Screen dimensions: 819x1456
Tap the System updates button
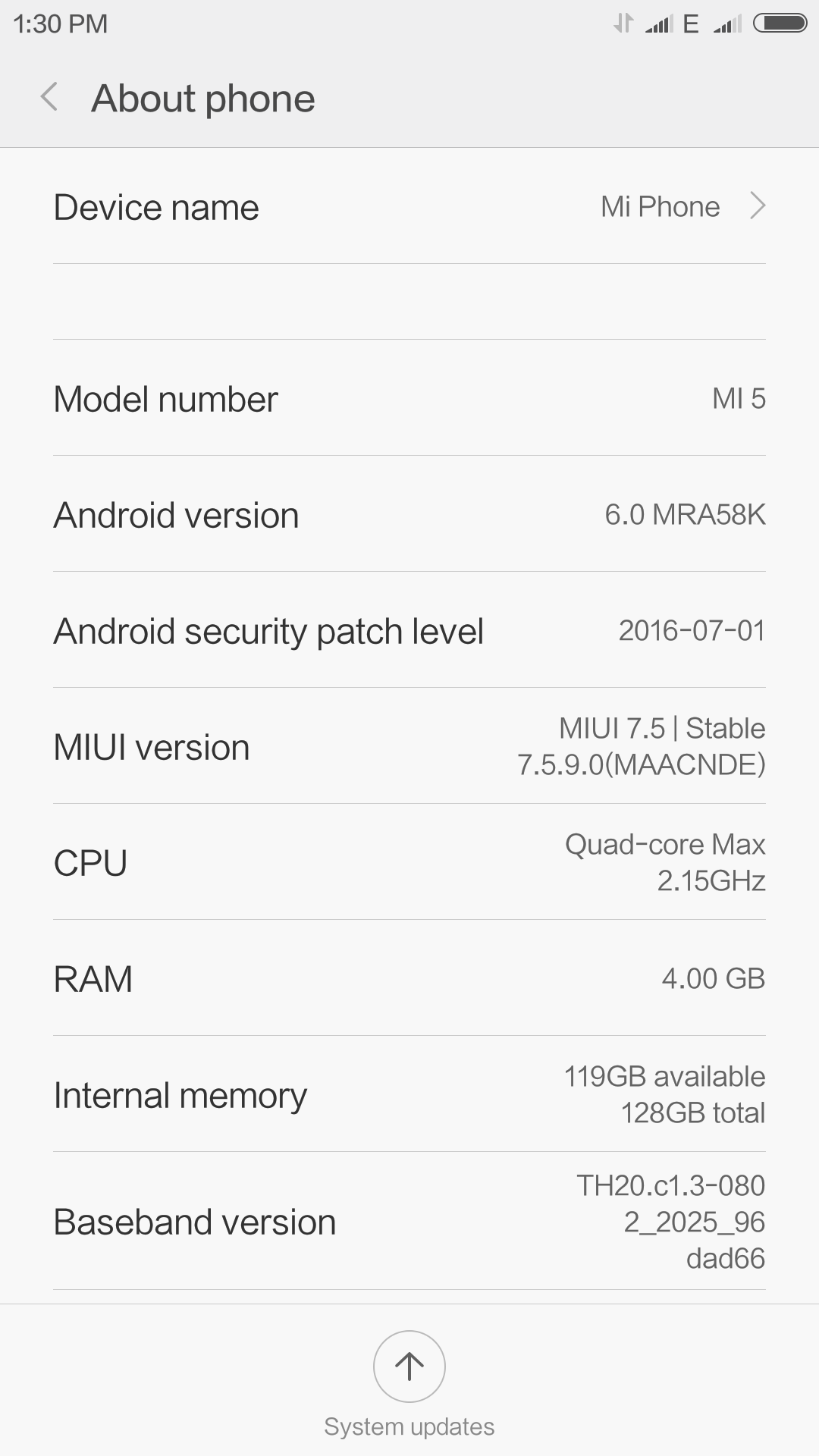409,1367
